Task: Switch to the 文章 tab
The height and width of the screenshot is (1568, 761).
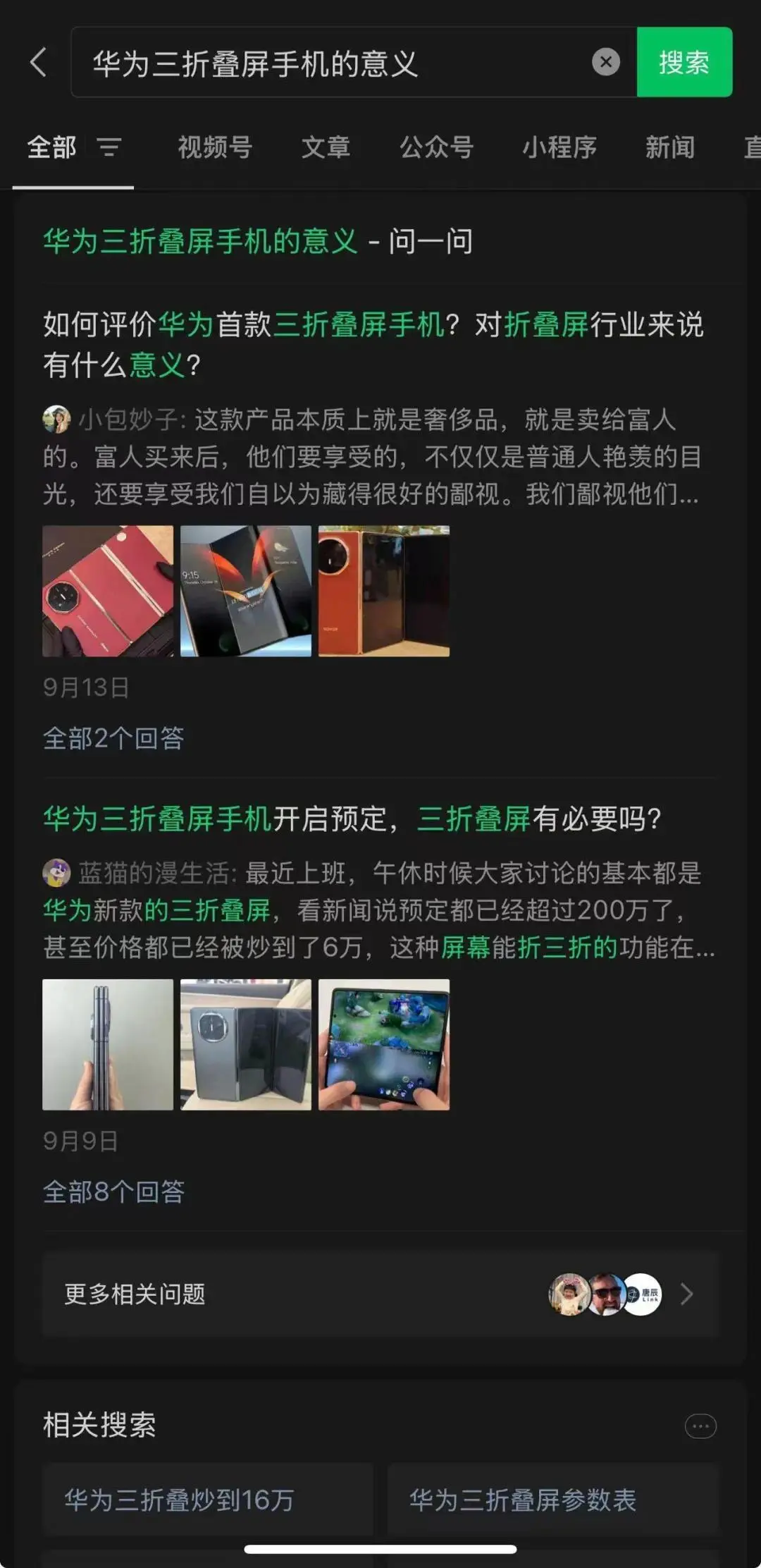Action: (x=326, y=147)
